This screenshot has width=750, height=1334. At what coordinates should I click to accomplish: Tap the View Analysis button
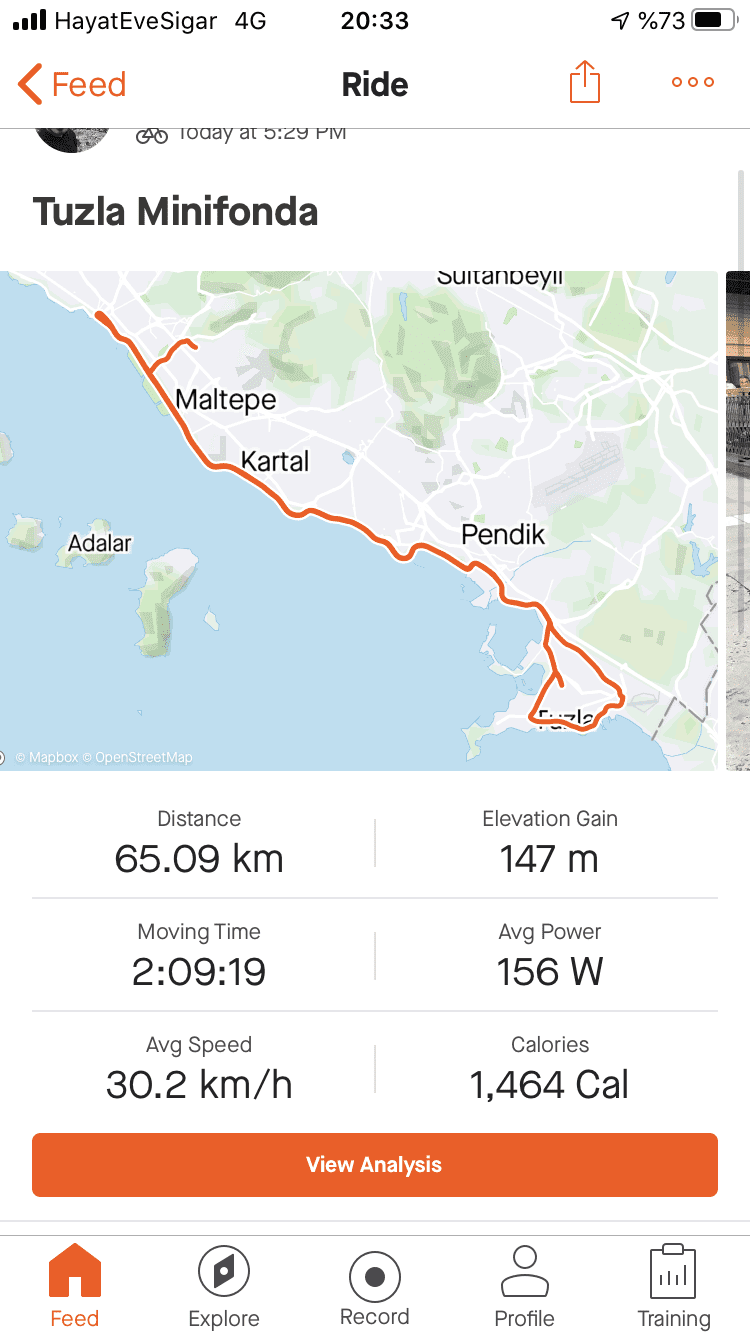374,1165
